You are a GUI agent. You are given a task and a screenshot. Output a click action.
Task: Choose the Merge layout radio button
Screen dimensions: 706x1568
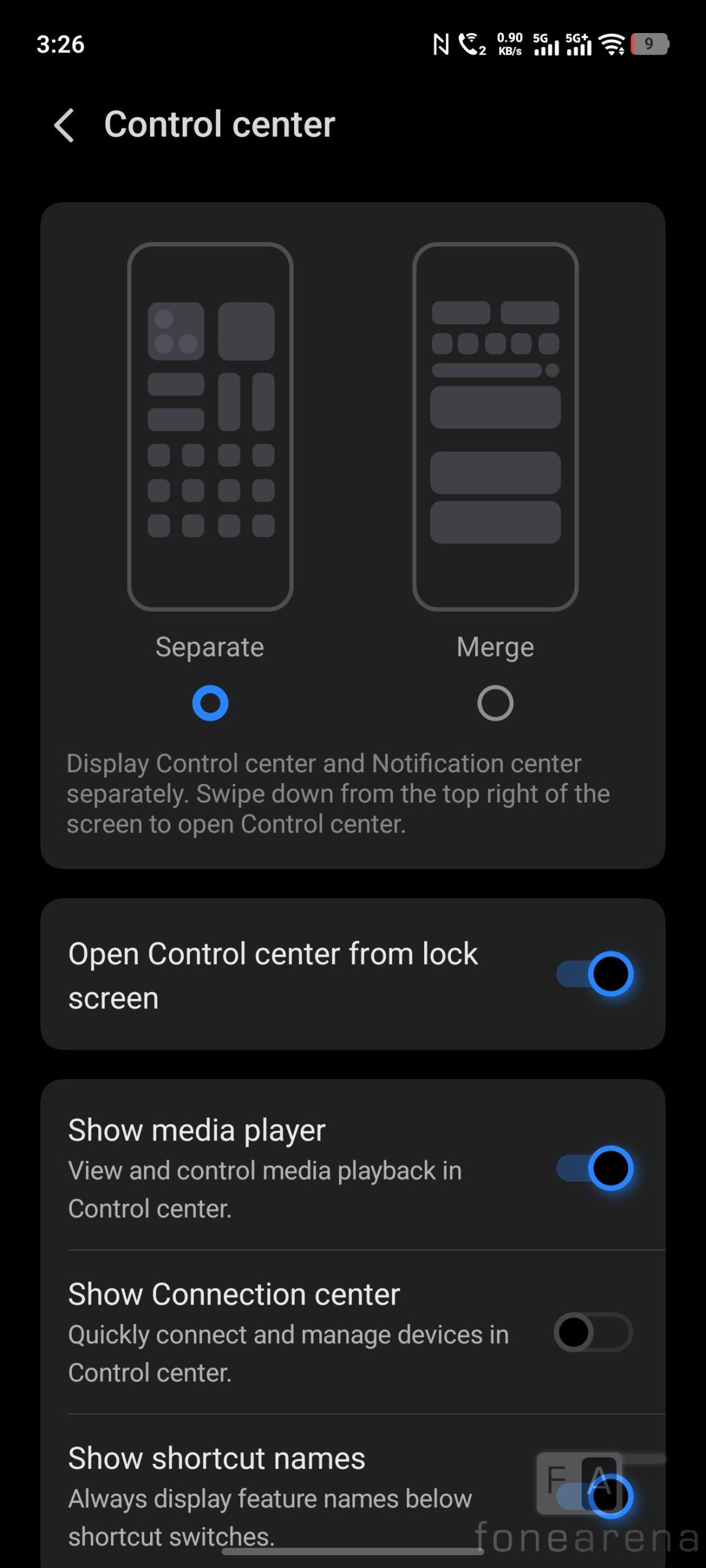[495, 703]
